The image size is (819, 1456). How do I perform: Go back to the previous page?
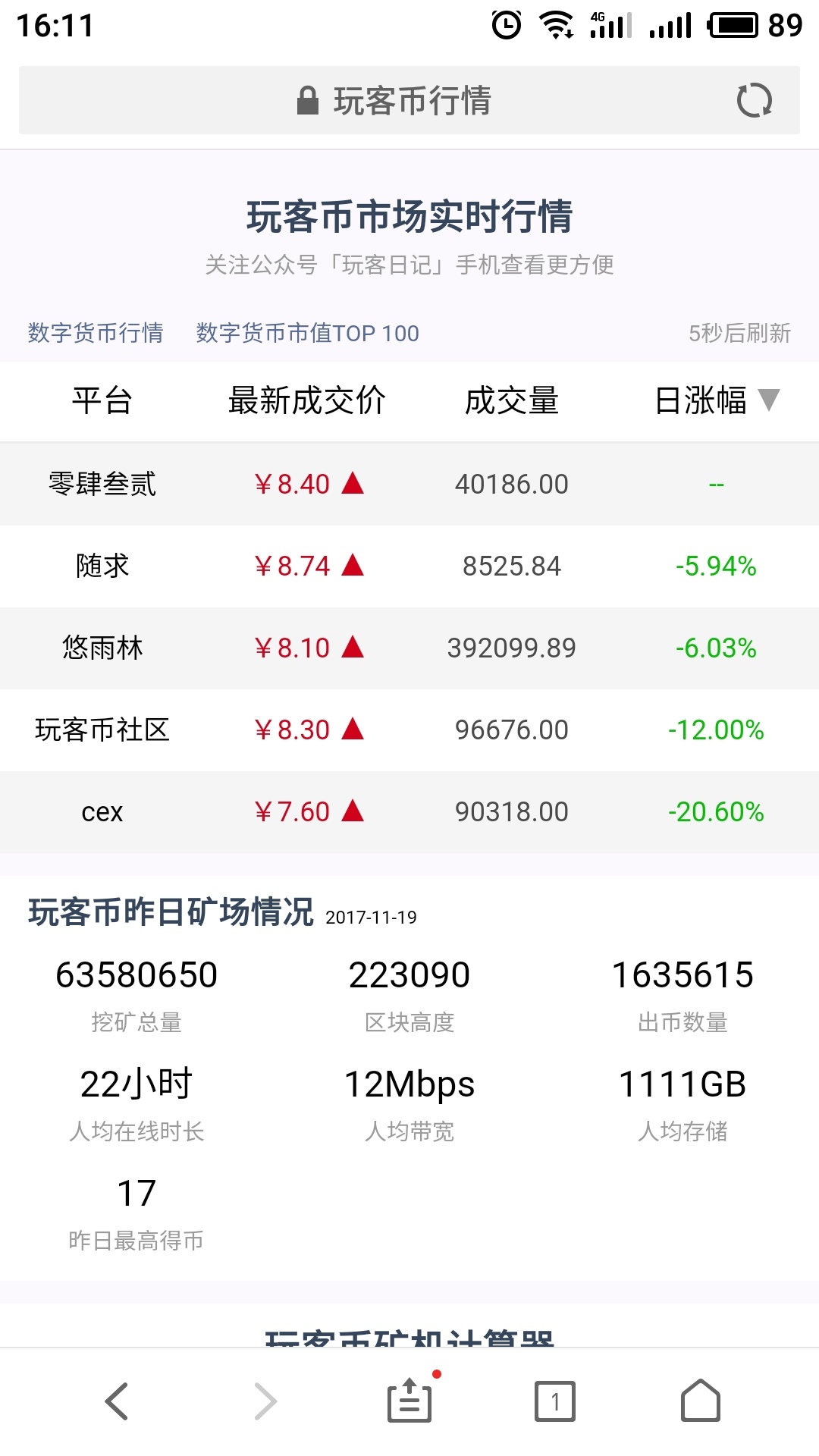[117, 1401]
